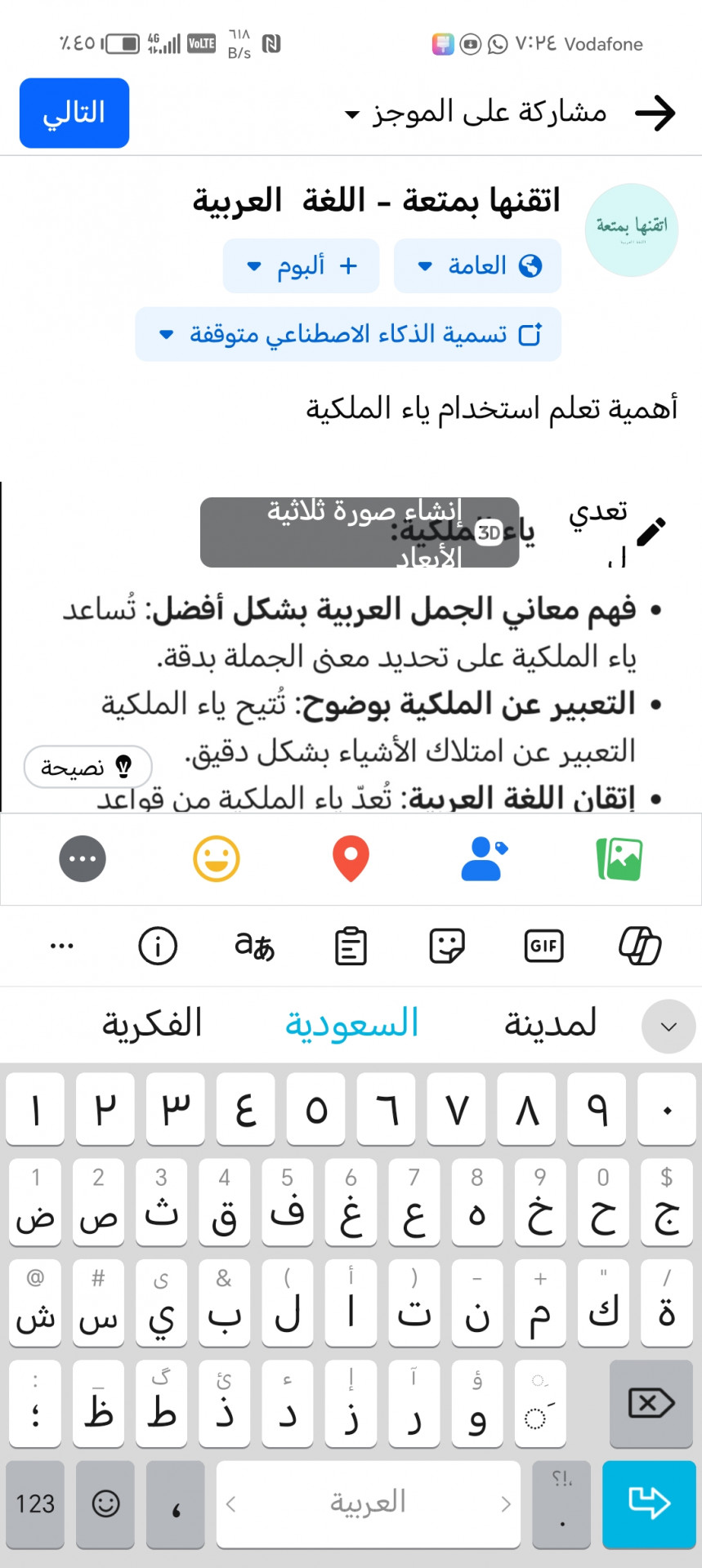The height and width of the screenshot is (1568, 702).
Task: Open the تسمية الذكاء الاصطناعي متوقفة dropdown
Action: pyautogui.click(x=348, y=335)
